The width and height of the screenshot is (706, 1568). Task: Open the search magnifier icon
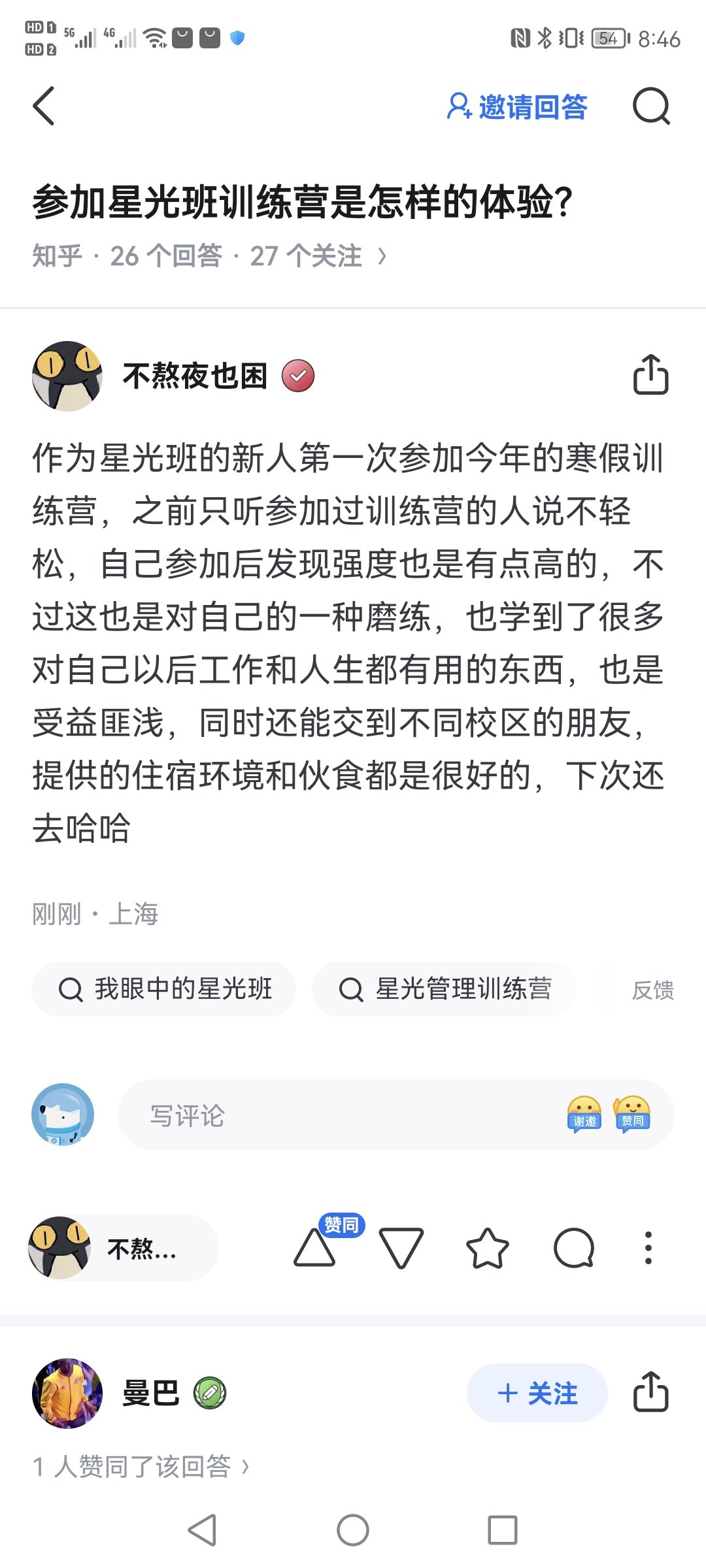[651, 106]
